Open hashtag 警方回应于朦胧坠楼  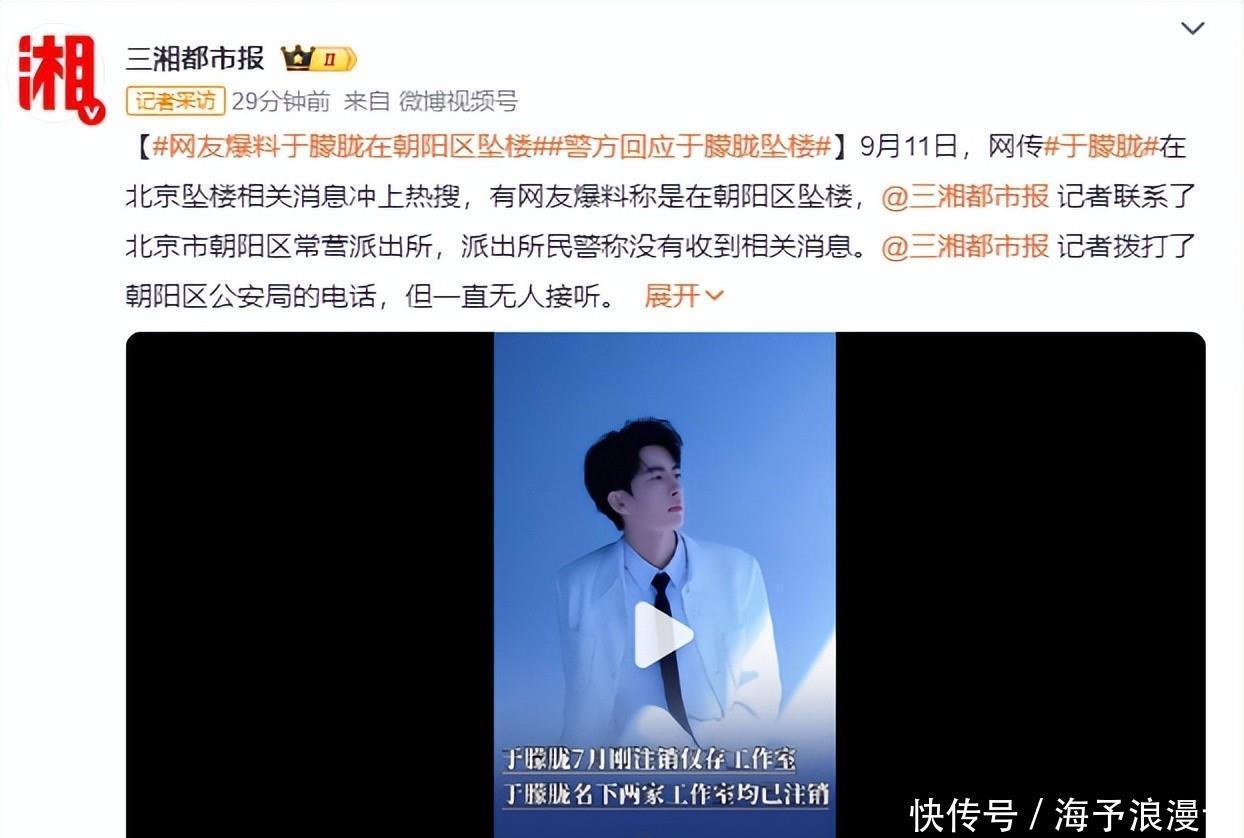[x=688, y=147]
